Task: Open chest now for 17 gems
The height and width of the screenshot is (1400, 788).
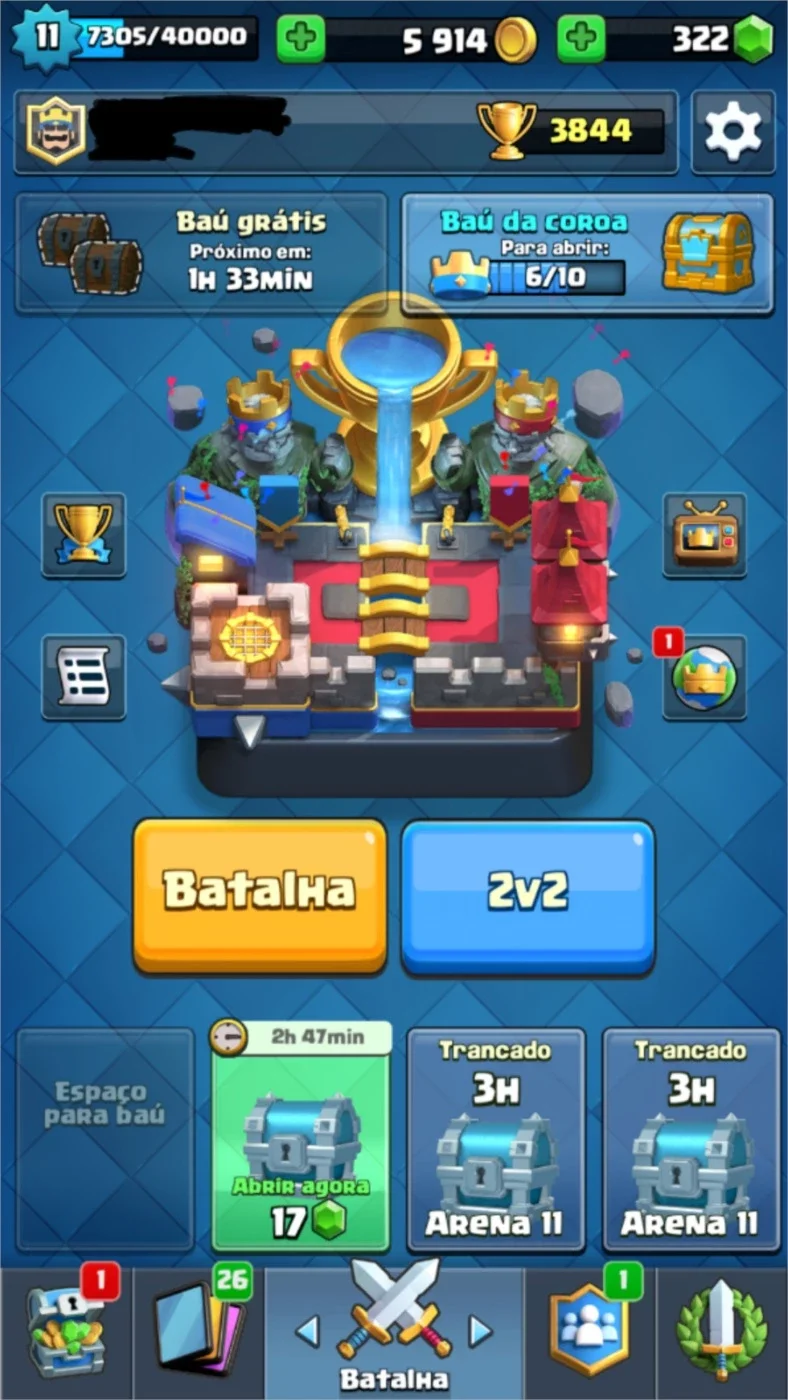Action: [301, 1136]
